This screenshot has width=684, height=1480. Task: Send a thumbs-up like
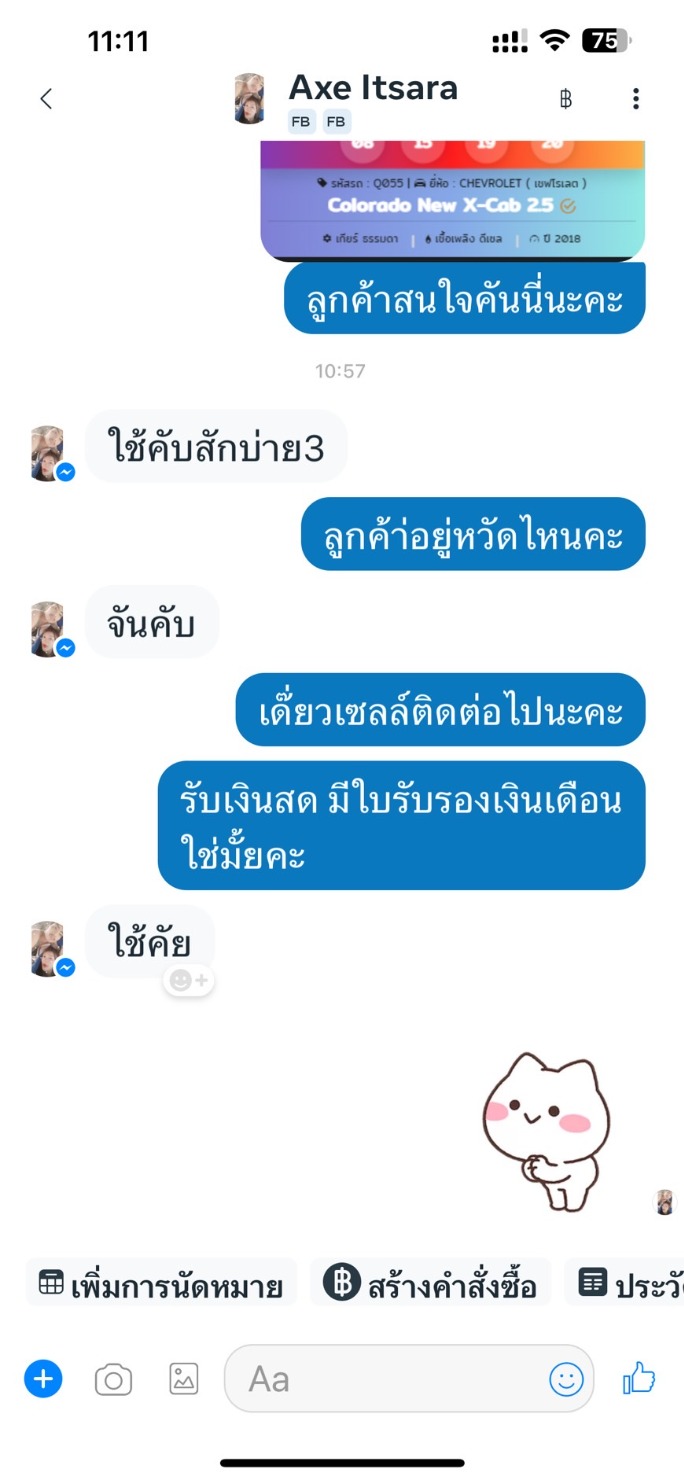639,1379
